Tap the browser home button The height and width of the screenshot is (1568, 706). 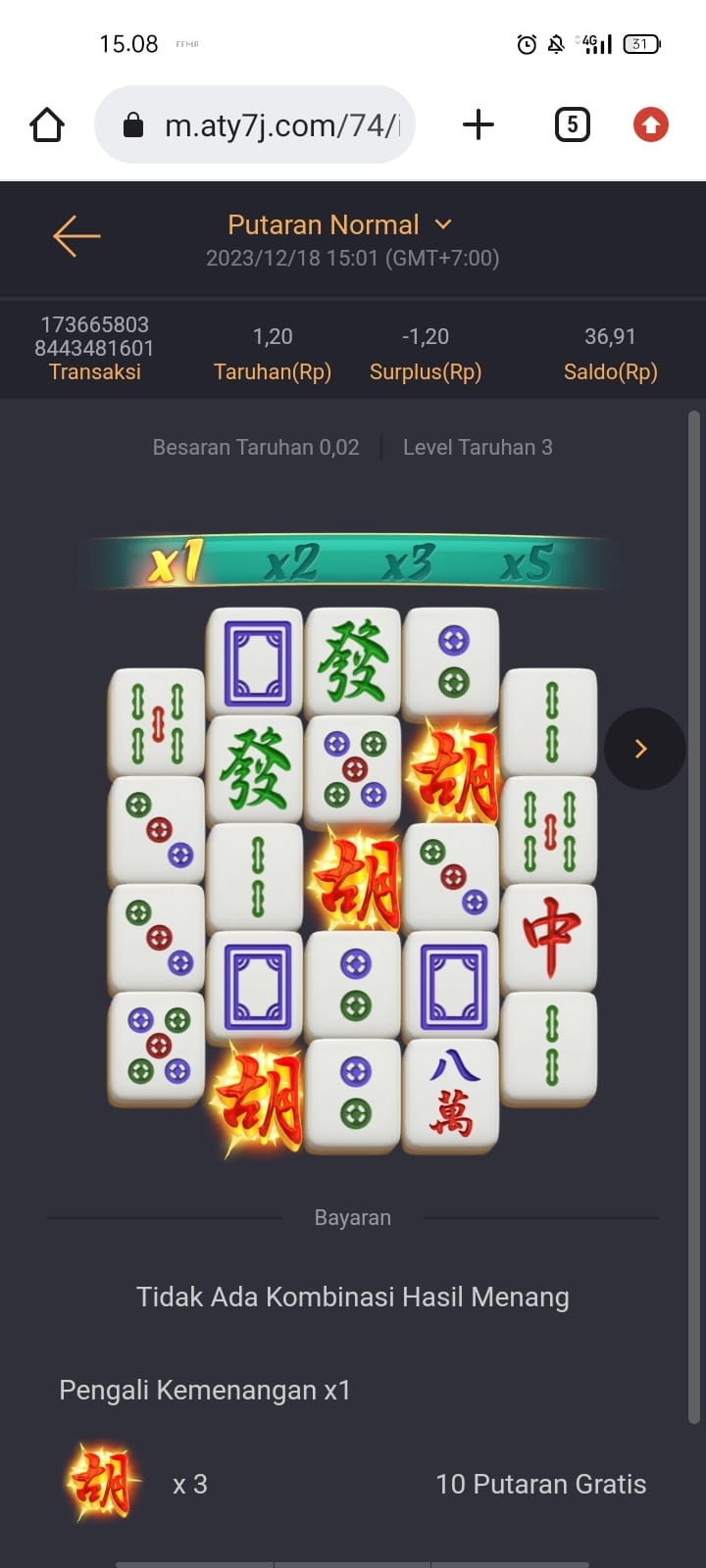[47, 125]
